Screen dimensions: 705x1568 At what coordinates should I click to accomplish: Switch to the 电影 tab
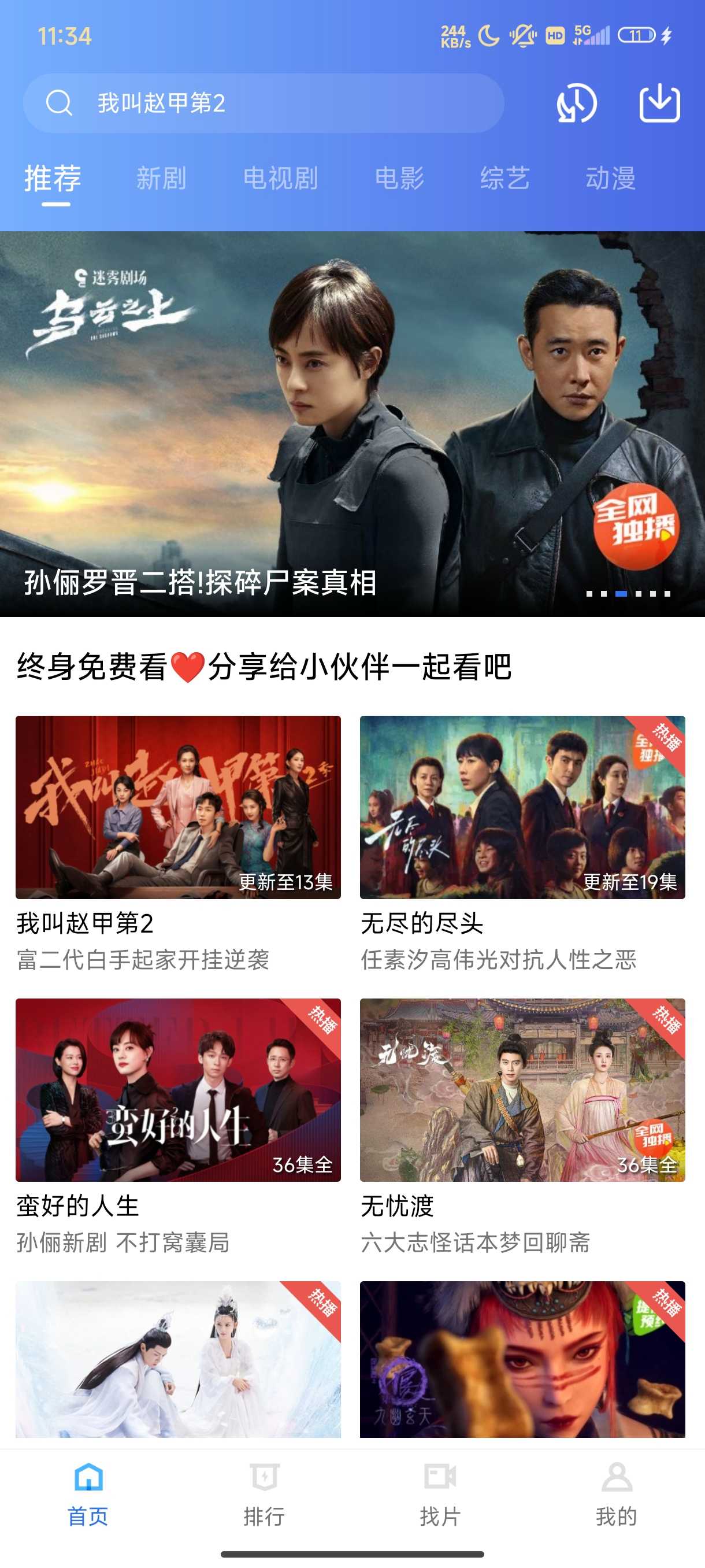click(x=399, y=178)
